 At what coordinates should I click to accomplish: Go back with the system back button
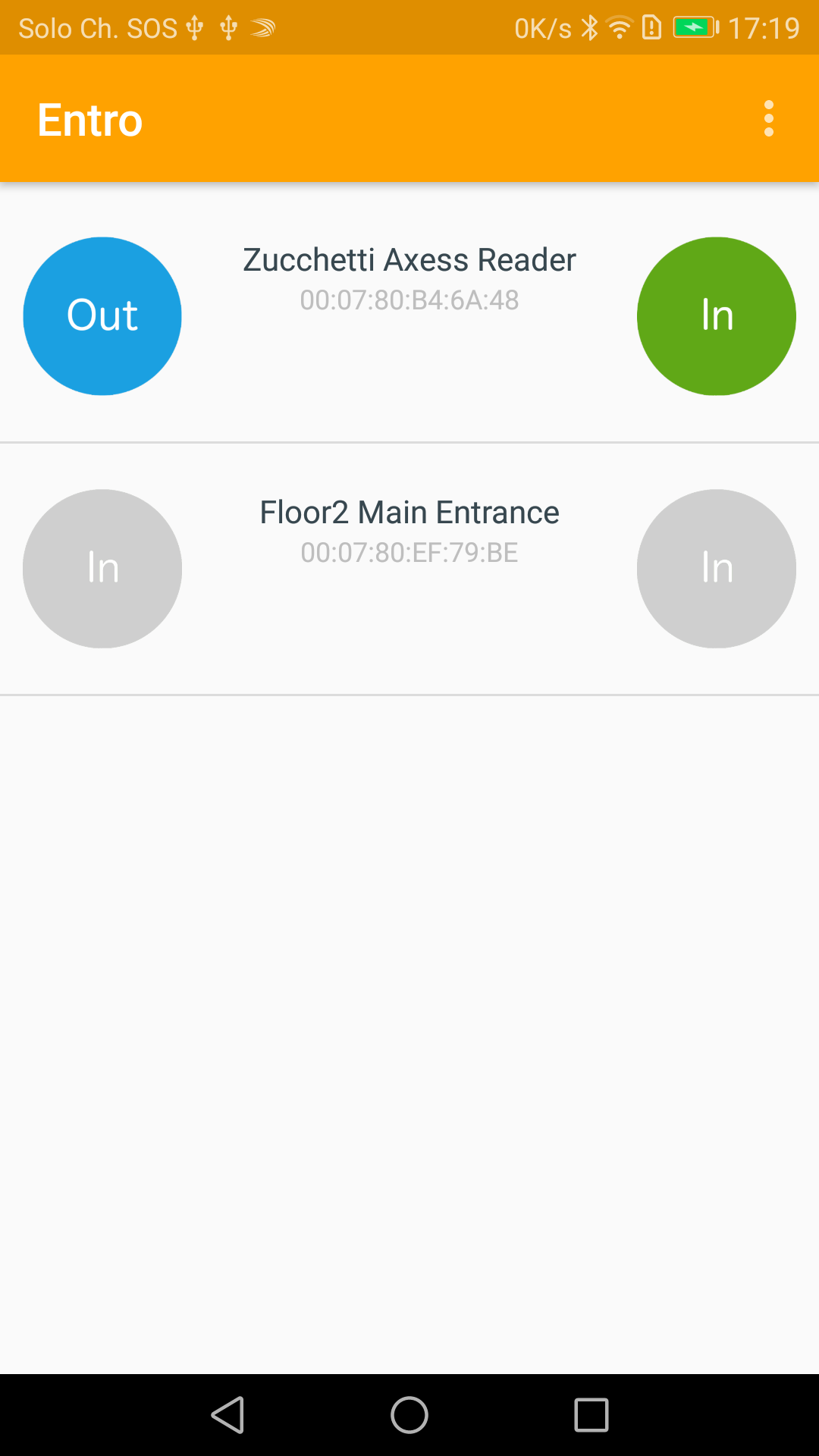227,1415
